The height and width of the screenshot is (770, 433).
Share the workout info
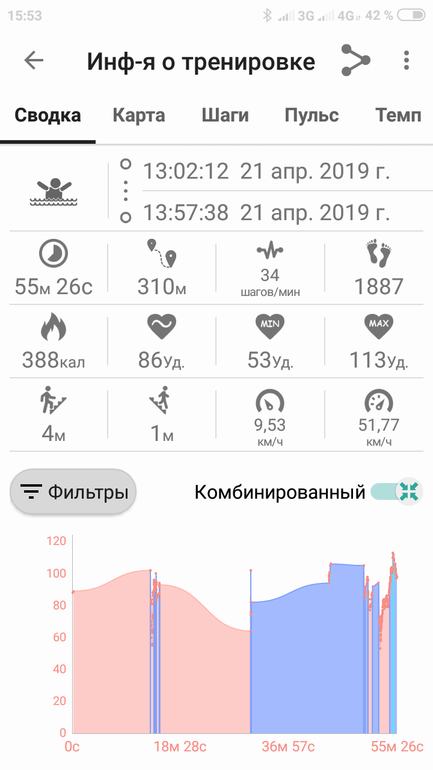[x=355, y=60]
